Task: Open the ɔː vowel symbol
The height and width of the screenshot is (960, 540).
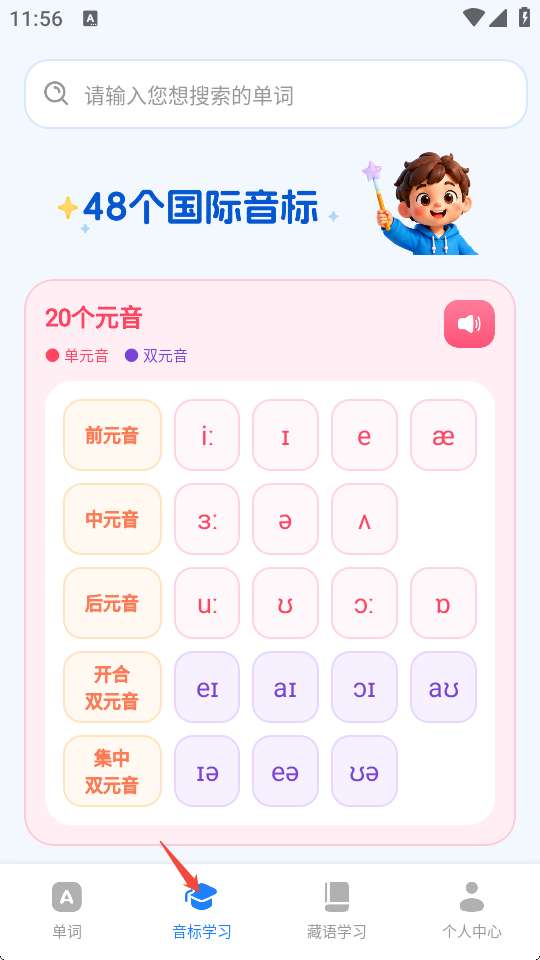Action: [364, 603]
